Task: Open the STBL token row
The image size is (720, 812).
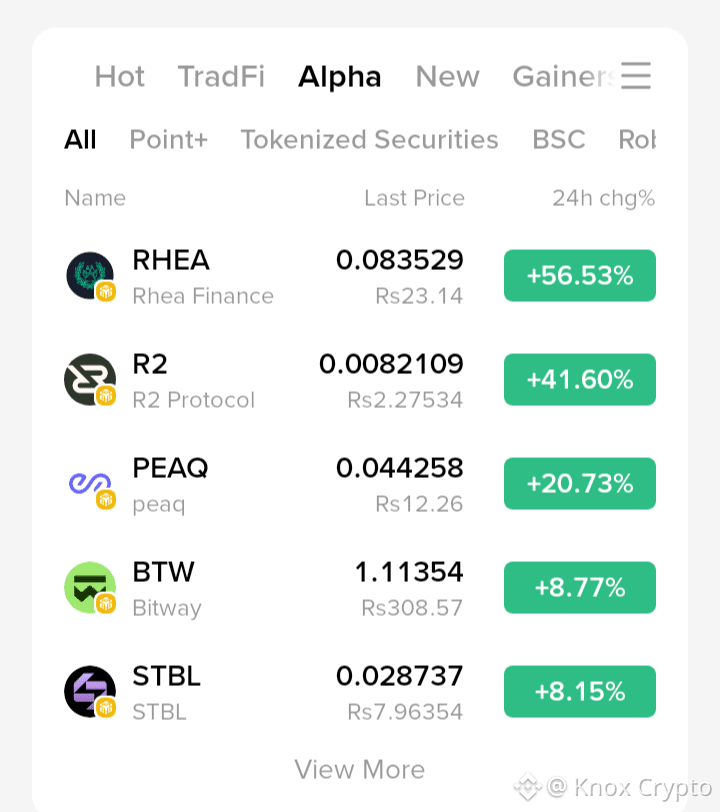Action: coord(360,692)
